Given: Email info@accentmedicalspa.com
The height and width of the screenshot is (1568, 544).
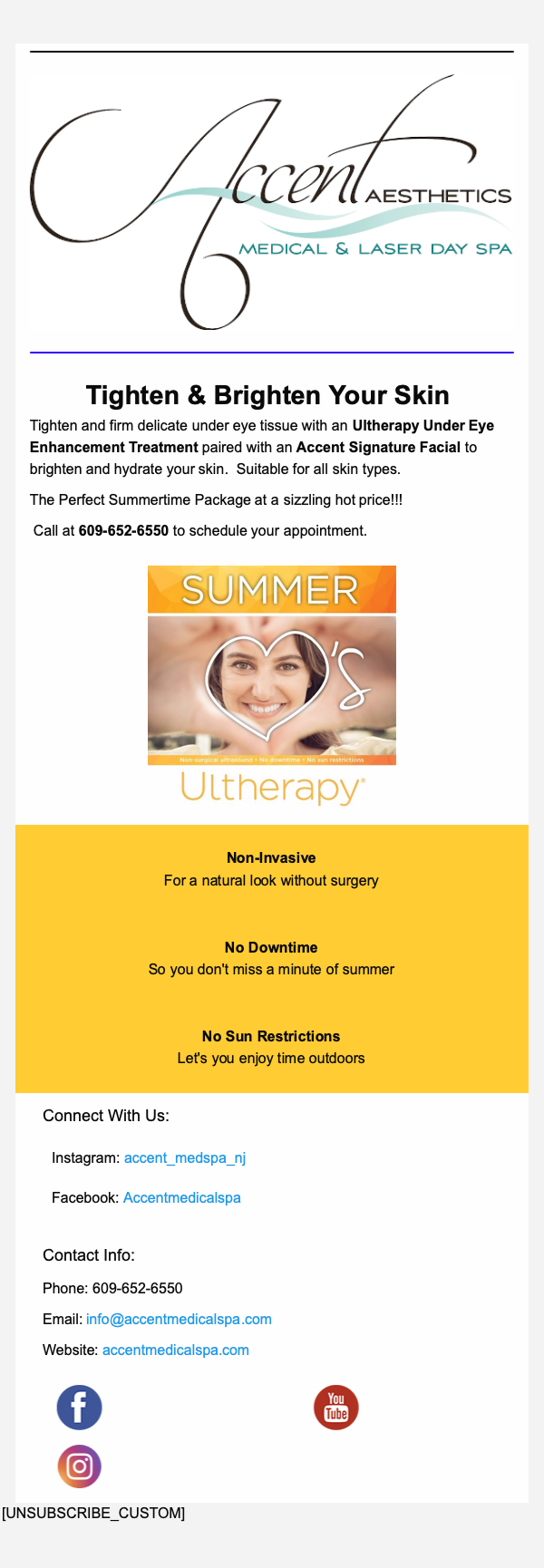Looking at the screenshot, I should click(179, 1319).
